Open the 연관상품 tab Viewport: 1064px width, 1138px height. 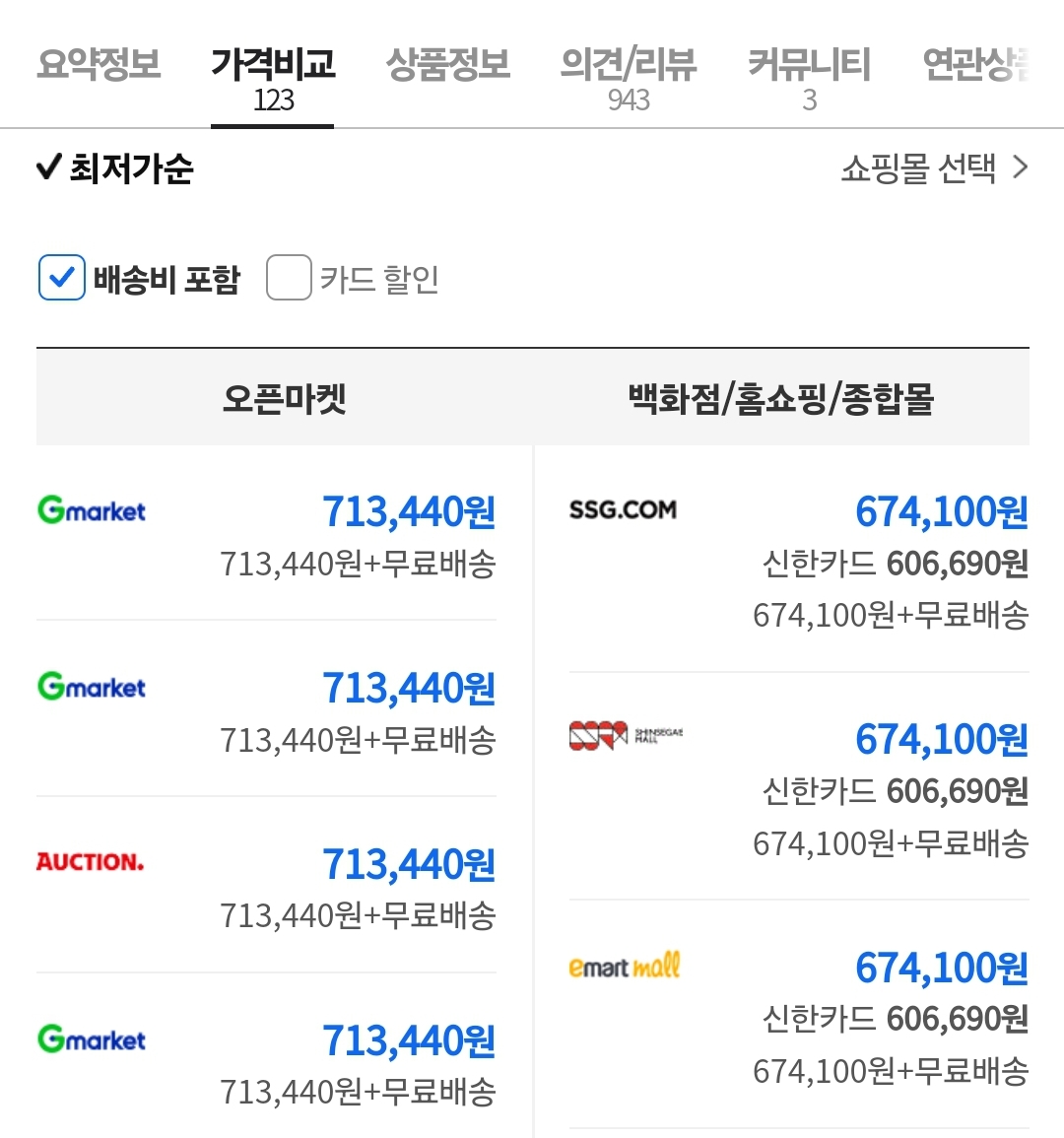(x=975, y=65)
